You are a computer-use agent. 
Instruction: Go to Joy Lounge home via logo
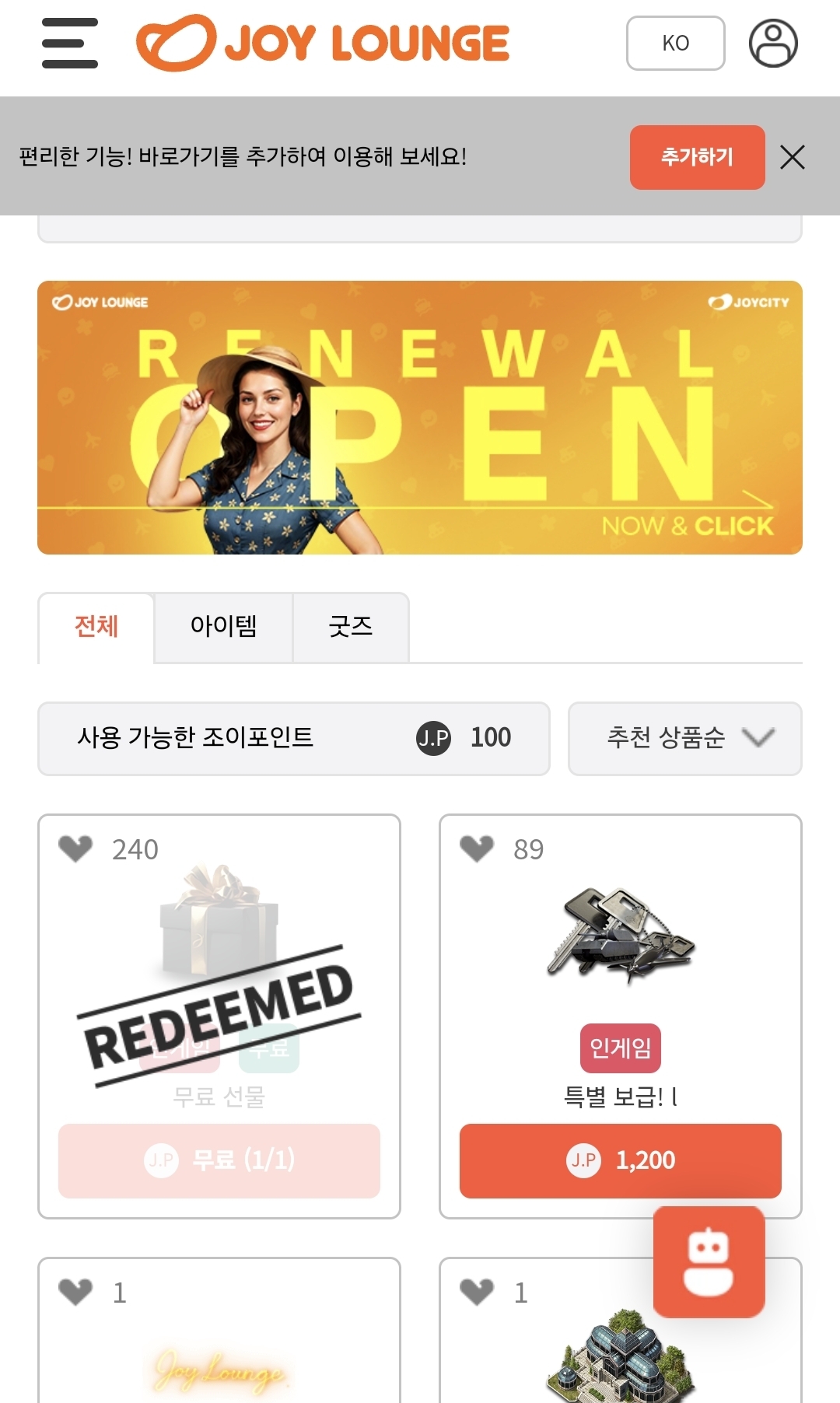coord(323,43)
